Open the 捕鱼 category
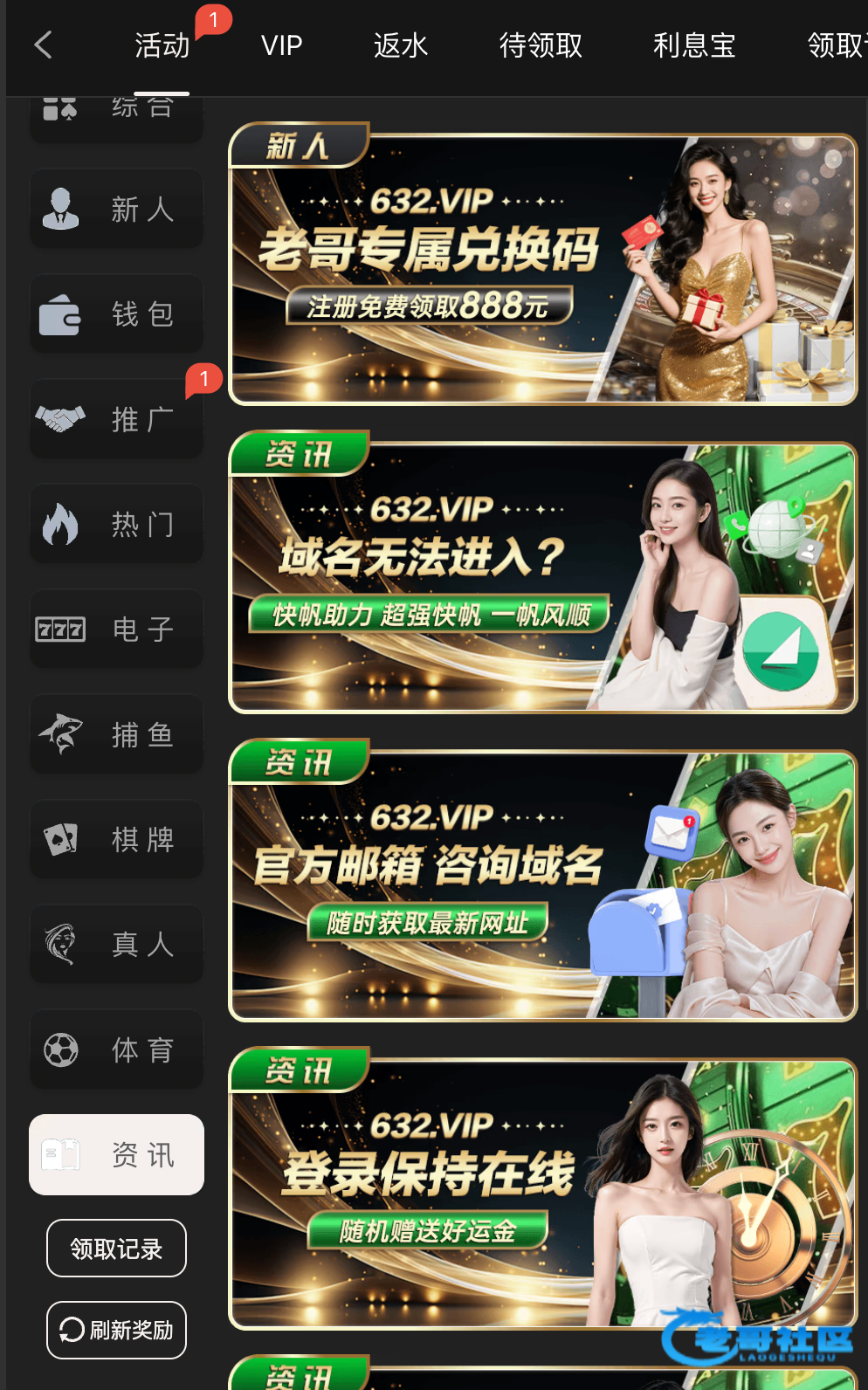The height and width of the screenshot is (1390, 868). pyautogui.click(x=117, y=734)
